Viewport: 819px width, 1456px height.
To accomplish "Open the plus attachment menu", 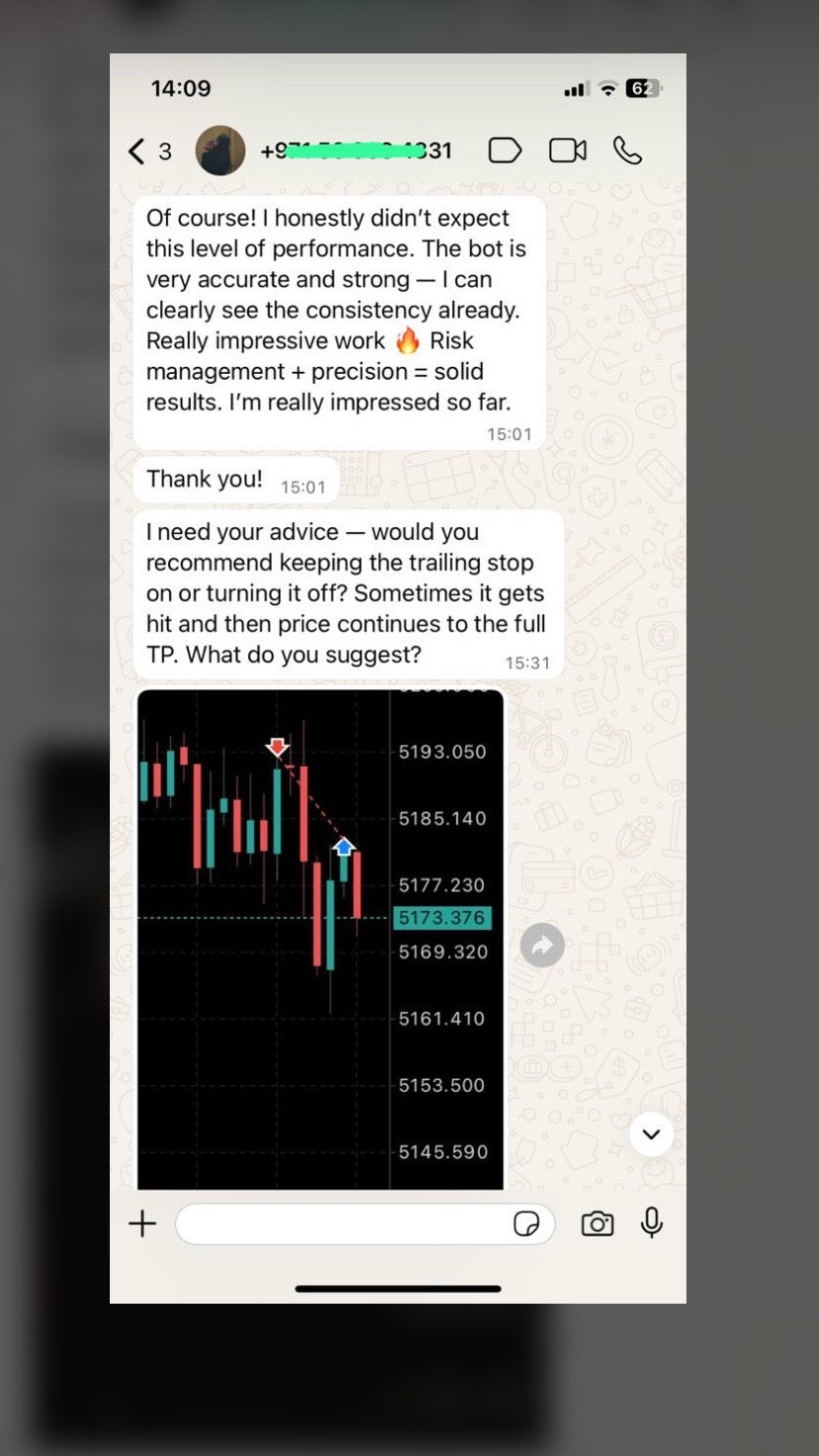I will [142, 1224].
